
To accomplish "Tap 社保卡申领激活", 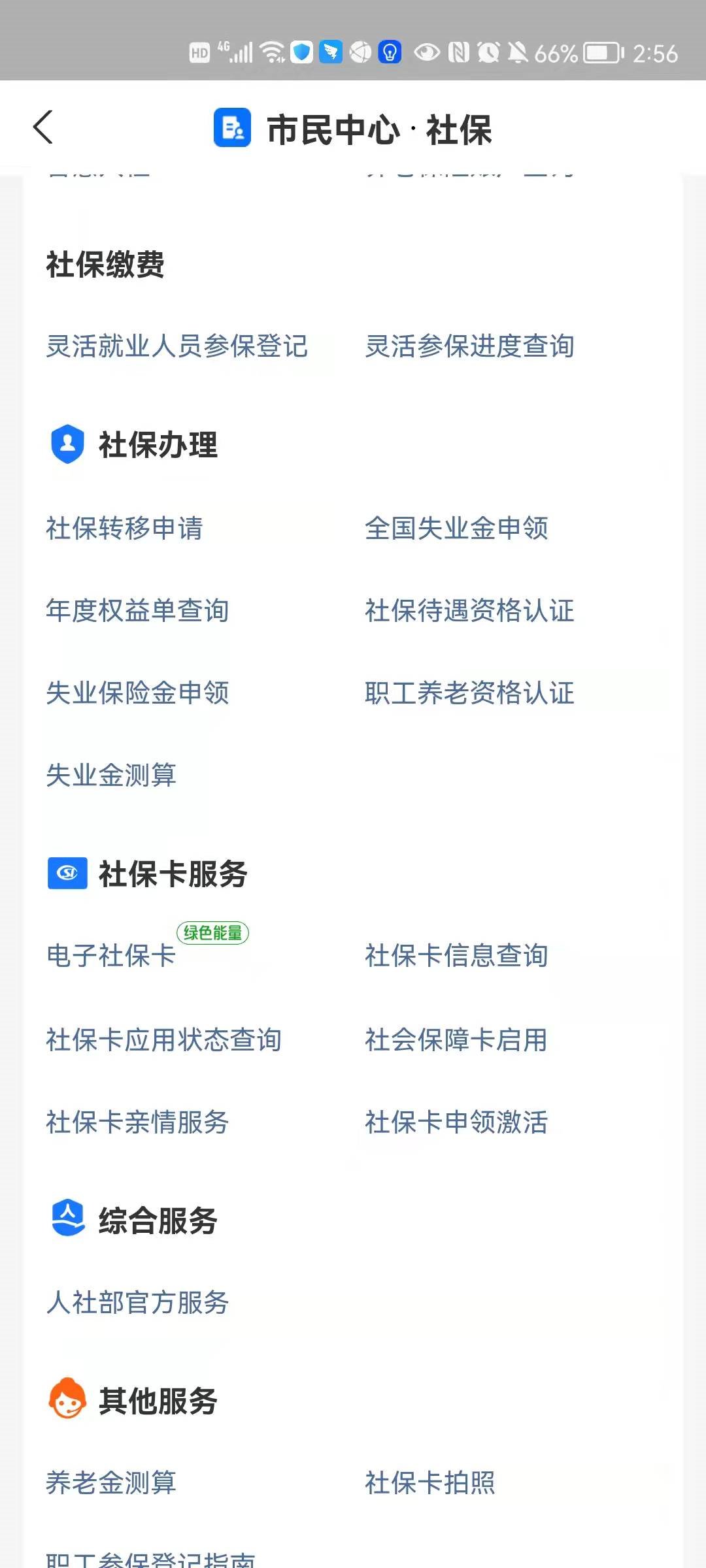I will 456,1122.
